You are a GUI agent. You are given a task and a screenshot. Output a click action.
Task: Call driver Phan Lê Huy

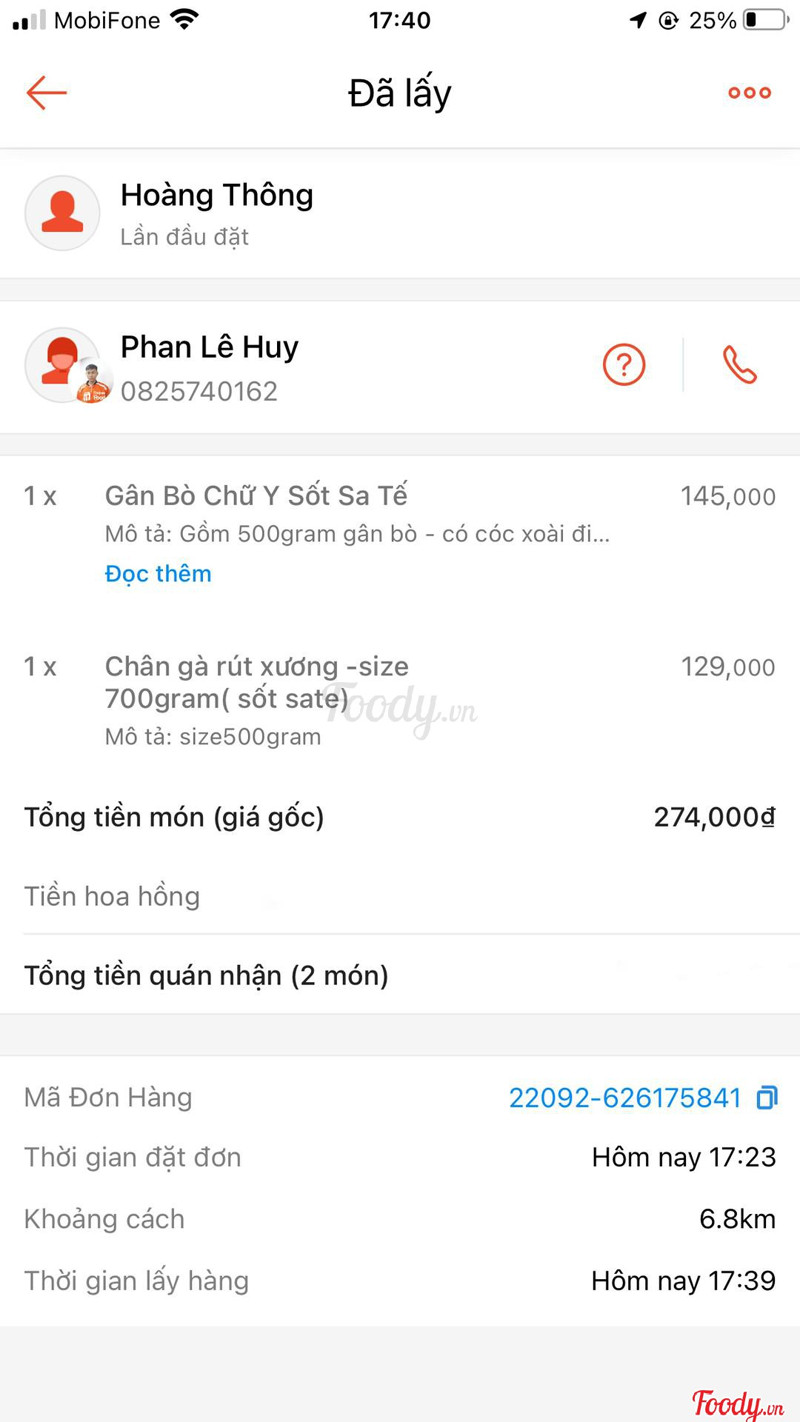pyautogui.click(x=740, y=365)
